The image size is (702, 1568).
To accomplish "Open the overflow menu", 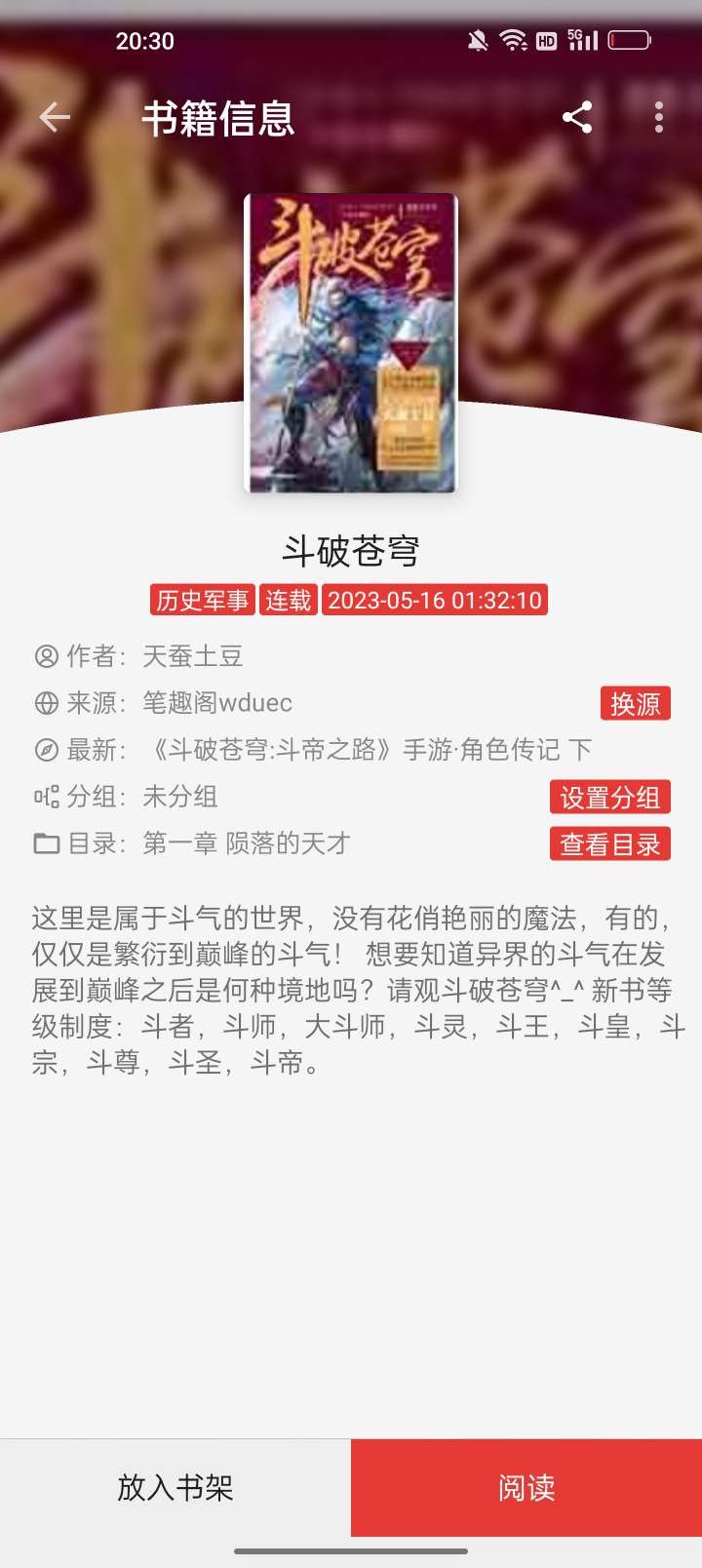I will pyautogui.click(x=659, y=118).
